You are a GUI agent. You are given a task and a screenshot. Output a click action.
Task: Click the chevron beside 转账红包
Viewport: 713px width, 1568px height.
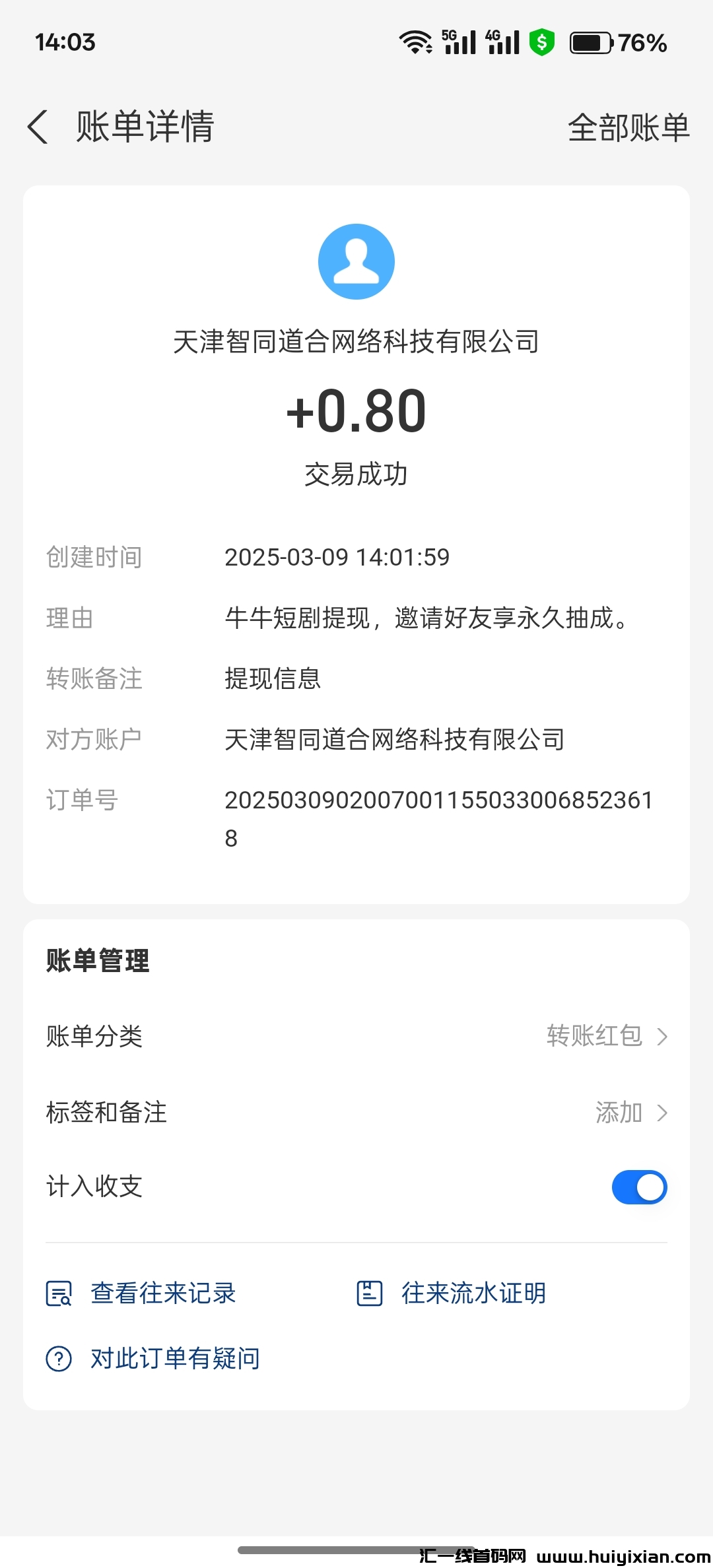coord(662,1037)
